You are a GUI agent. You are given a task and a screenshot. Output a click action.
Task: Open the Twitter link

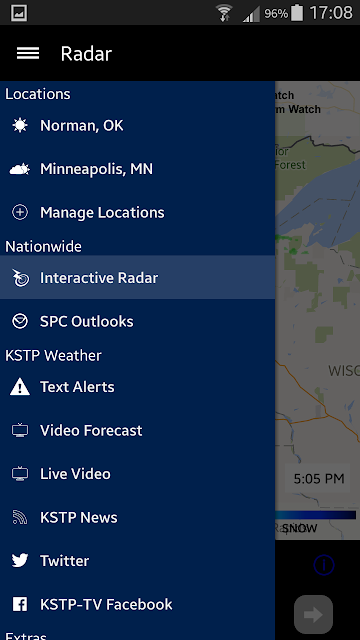[x=137, y=561]
